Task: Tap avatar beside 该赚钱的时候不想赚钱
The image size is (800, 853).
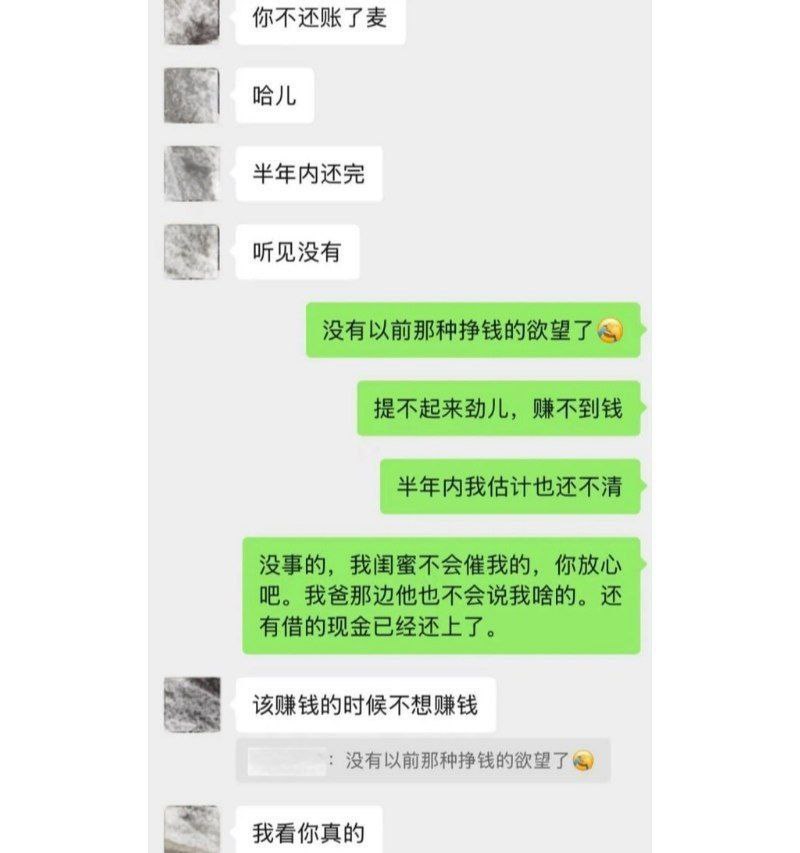Action: point(192,705)
